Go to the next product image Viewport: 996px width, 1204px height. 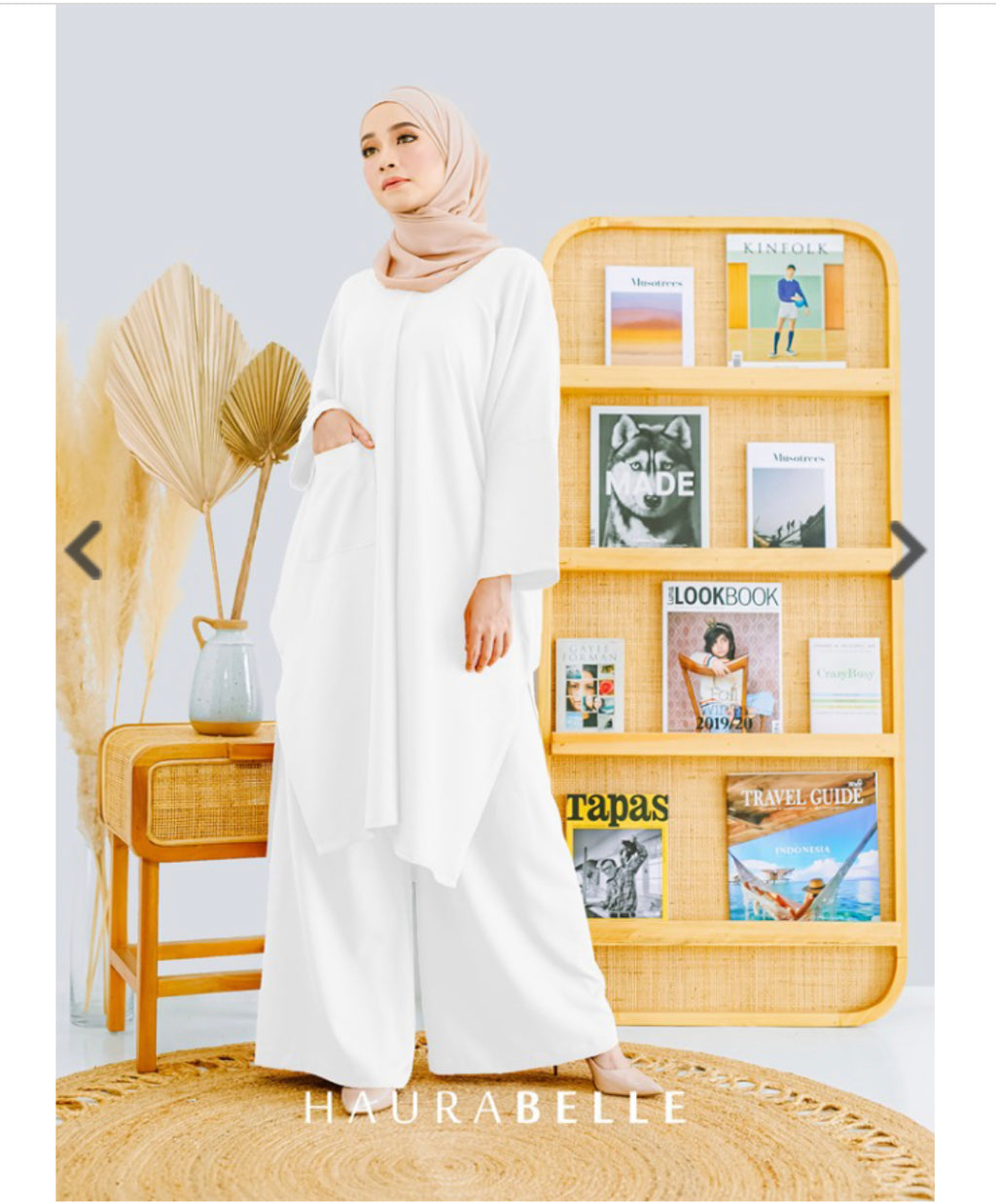pyautogui.click(x=907, y=550)
